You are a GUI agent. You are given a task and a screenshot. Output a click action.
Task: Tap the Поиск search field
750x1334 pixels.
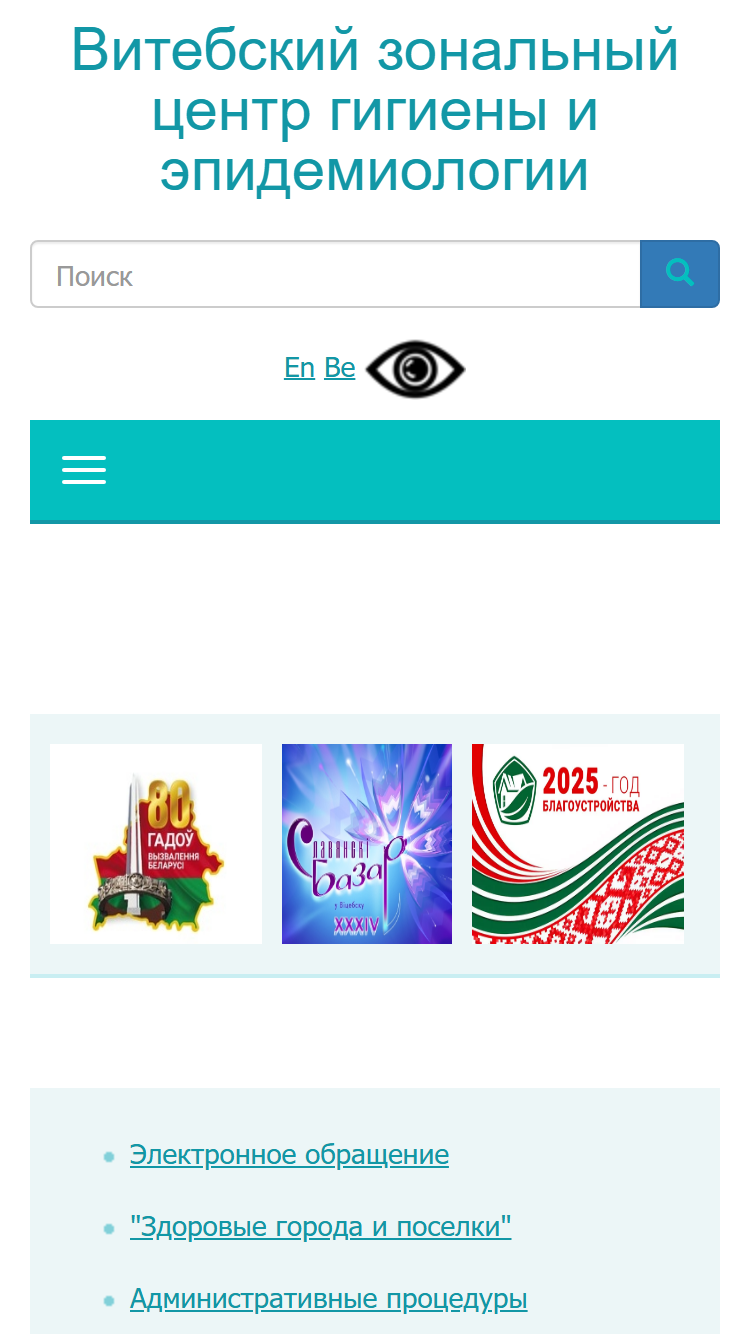tap(336, 274)
